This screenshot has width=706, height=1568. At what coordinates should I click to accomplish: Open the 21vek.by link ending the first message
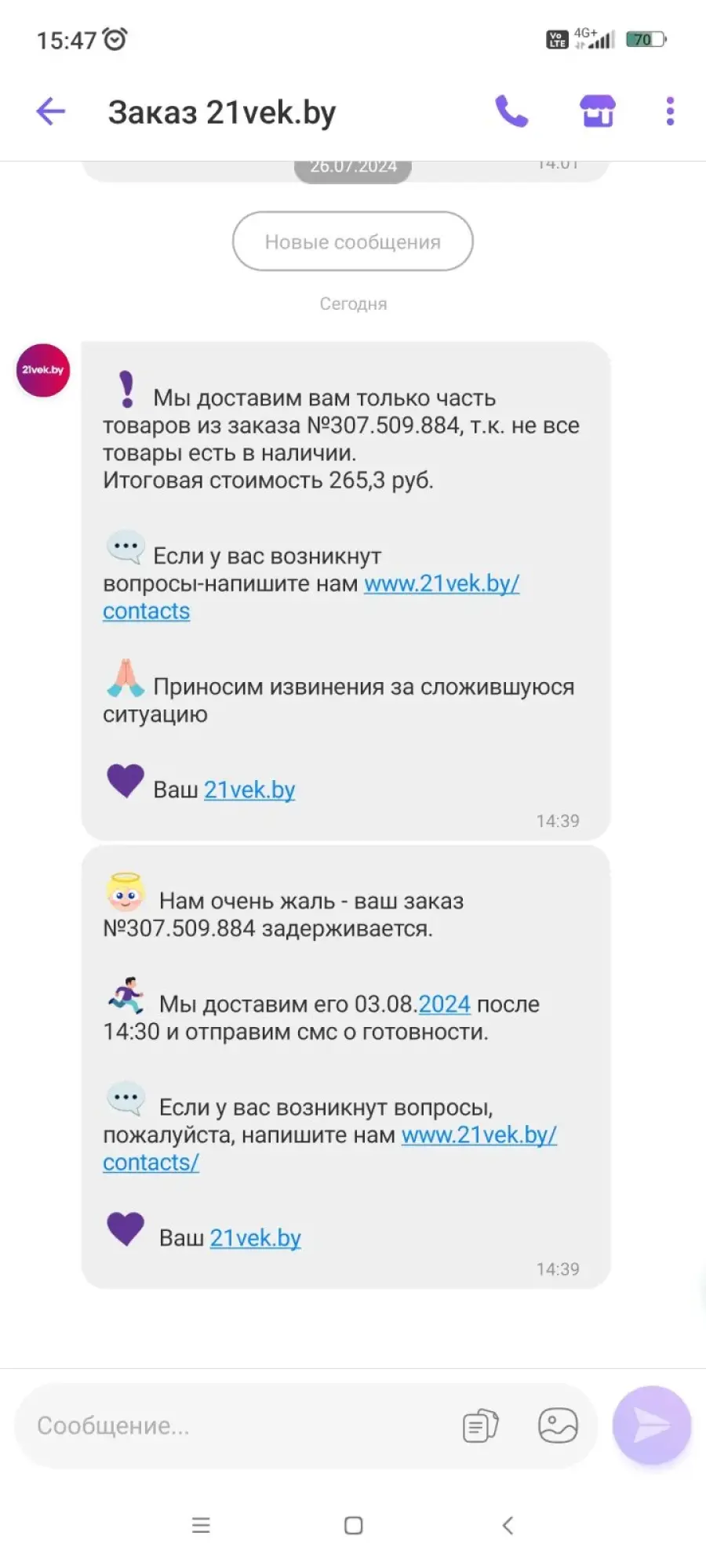coord(249,789)
